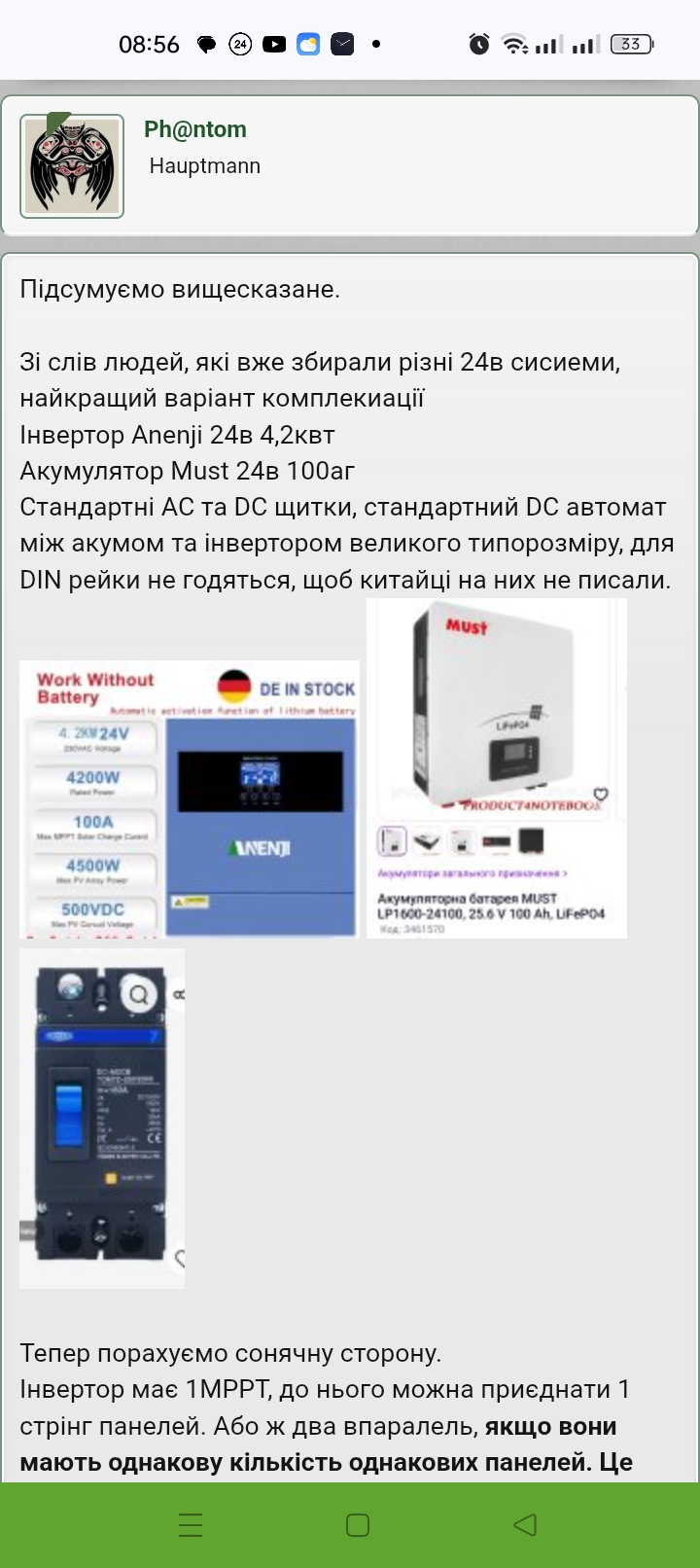The image size is (700, 1568).
Task: Go back with the system back button
Action: 525,1524
